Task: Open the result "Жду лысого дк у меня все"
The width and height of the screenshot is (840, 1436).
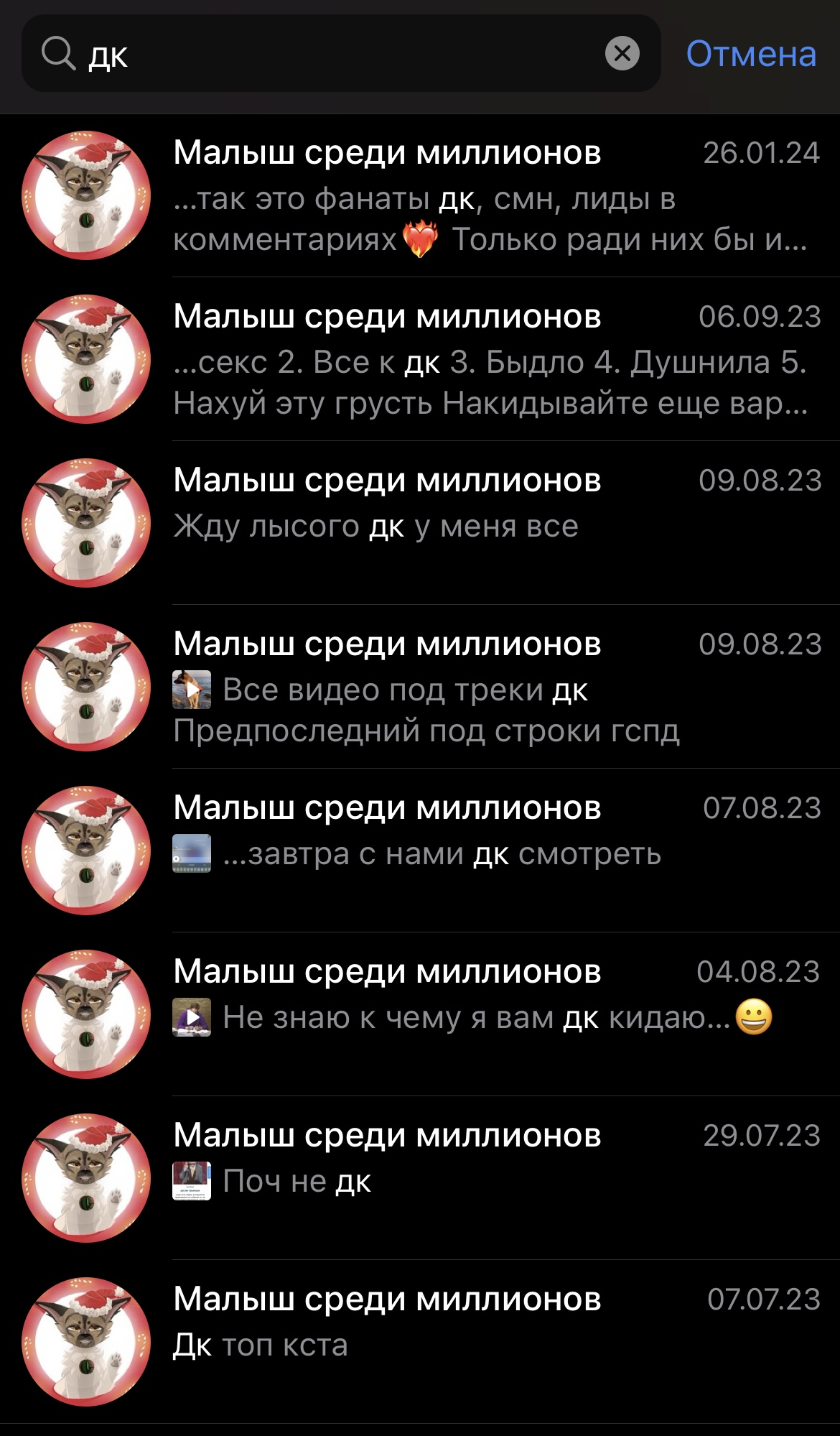Action: click(x=420, y=523)
